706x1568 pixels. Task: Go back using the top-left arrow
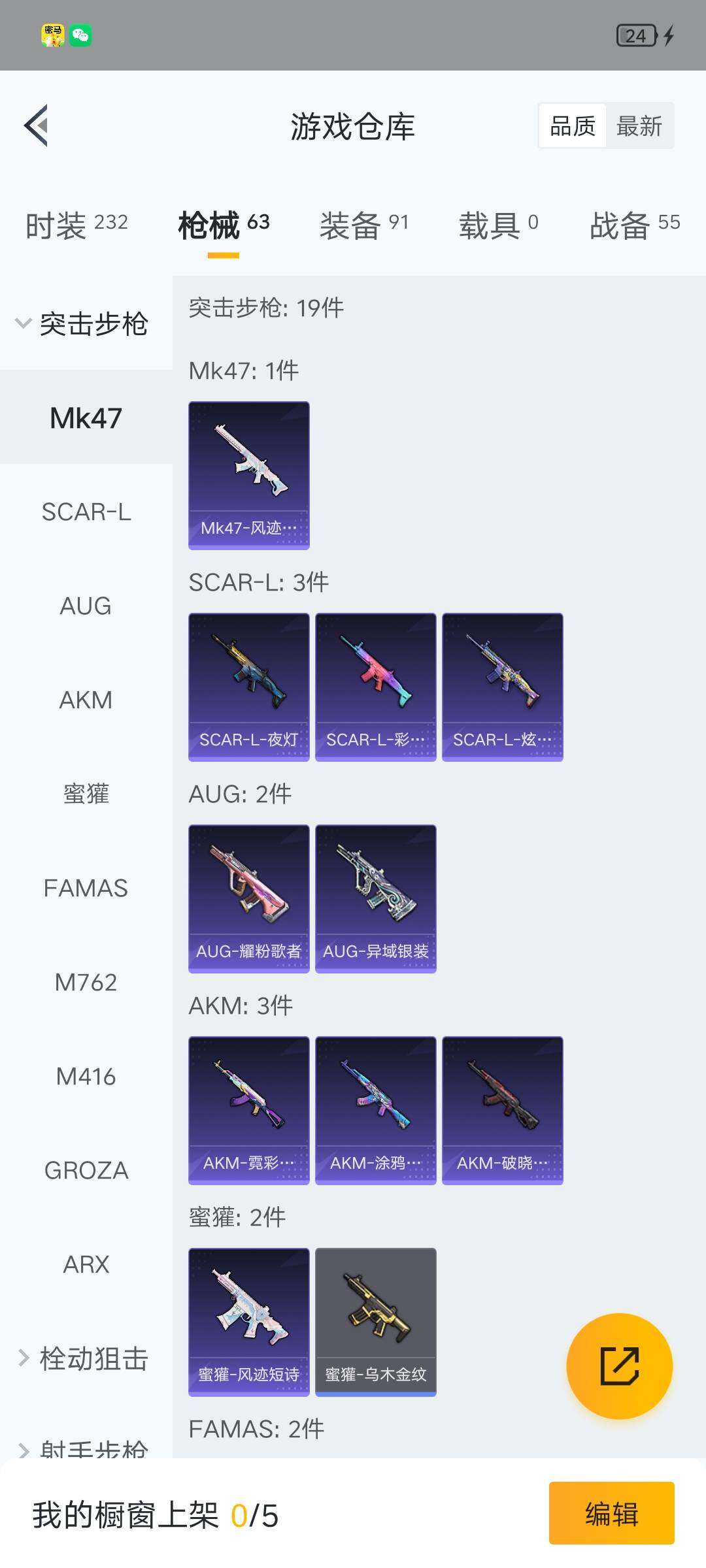37,125
